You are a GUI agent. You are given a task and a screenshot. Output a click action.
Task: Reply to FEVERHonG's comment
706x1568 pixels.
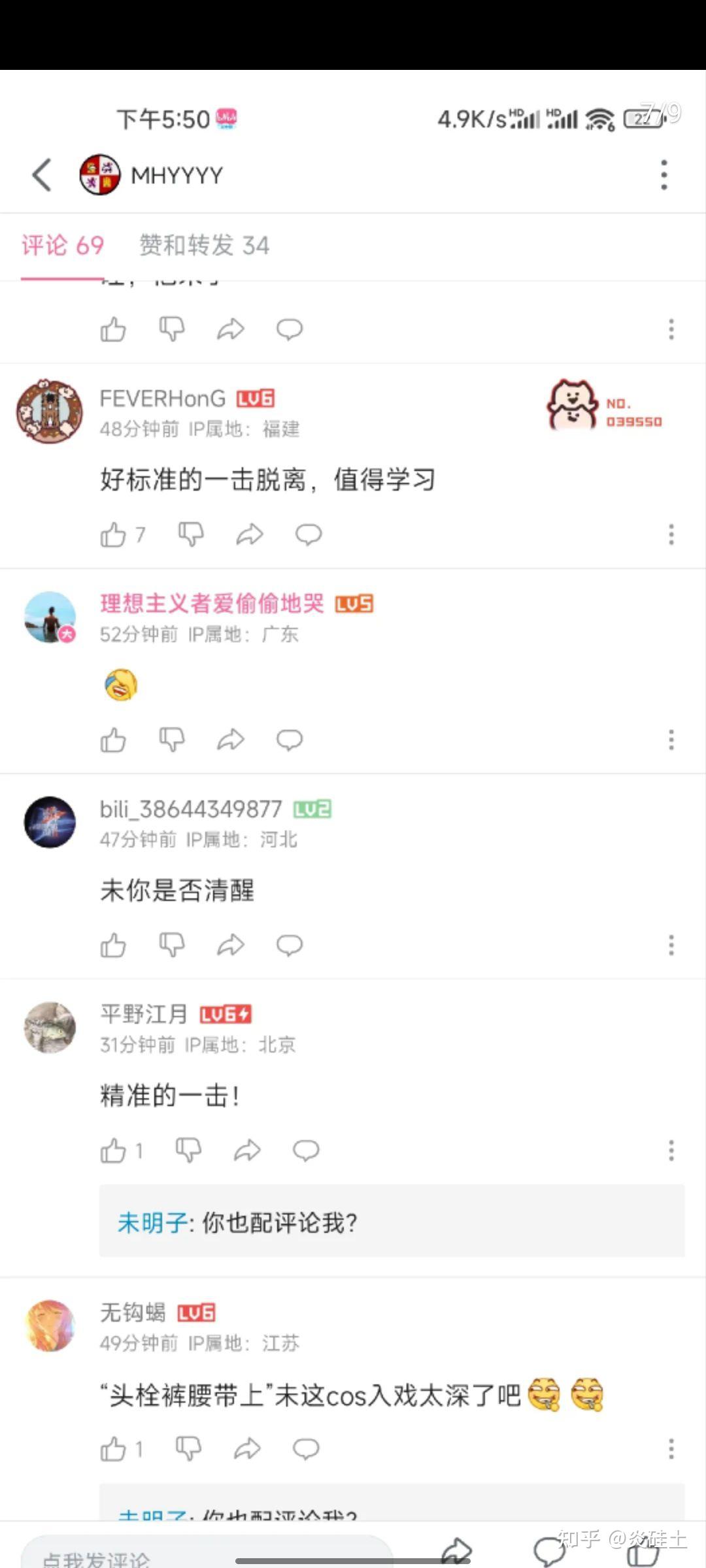click(x=308, y=535)
